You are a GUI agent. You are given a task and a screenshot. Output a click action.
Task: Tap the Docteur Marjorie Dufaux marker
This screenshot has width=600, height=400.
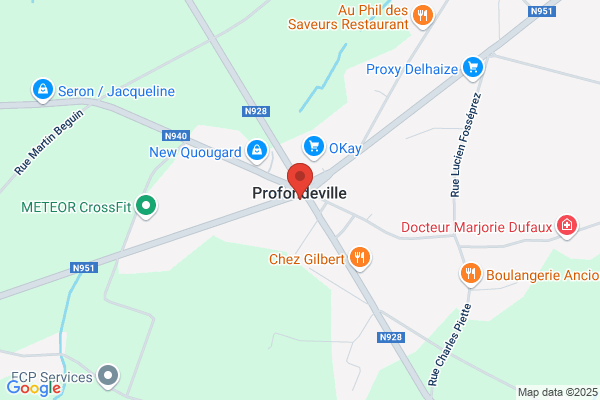[x=567, y=226]
